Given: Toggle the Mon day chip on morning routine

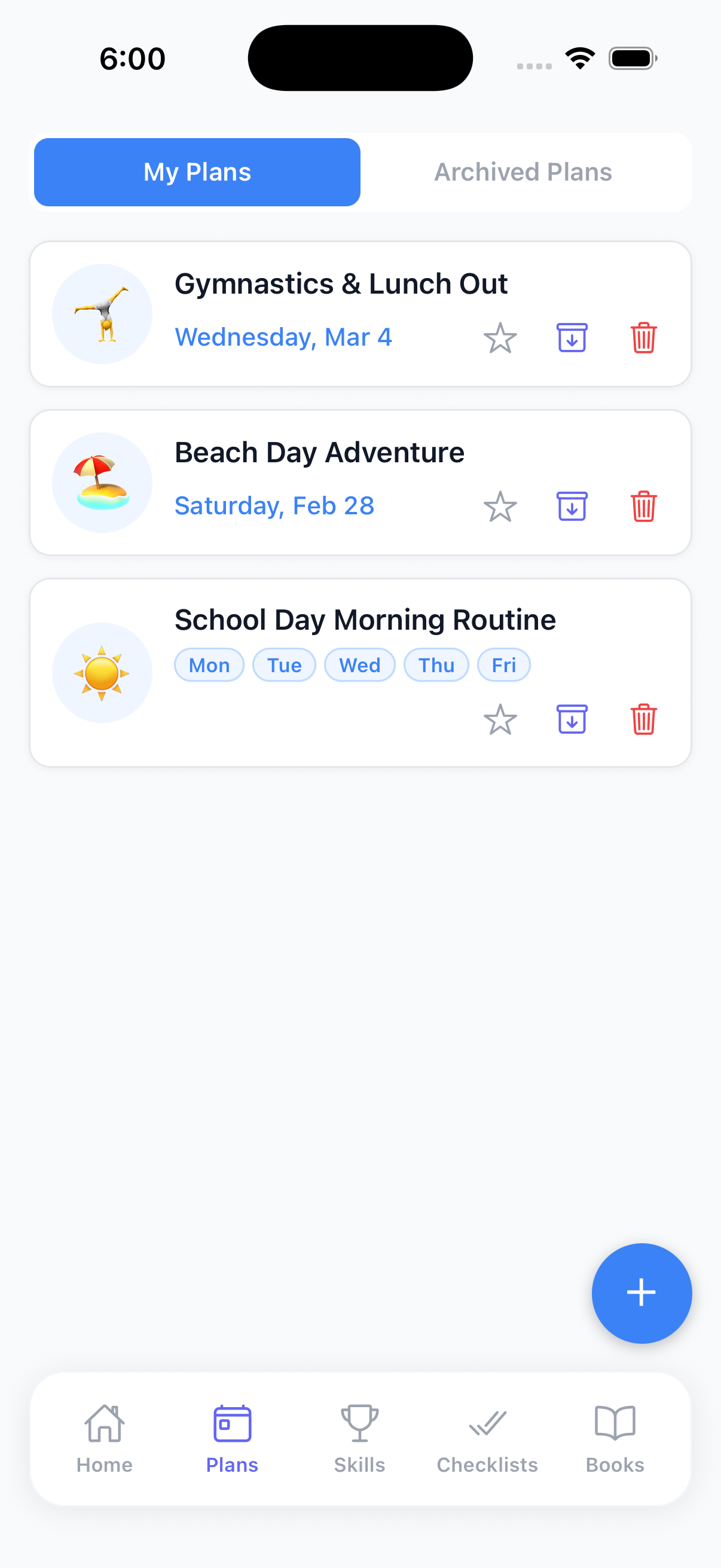Looking at the screenshot, I should (x=209, y=665).
